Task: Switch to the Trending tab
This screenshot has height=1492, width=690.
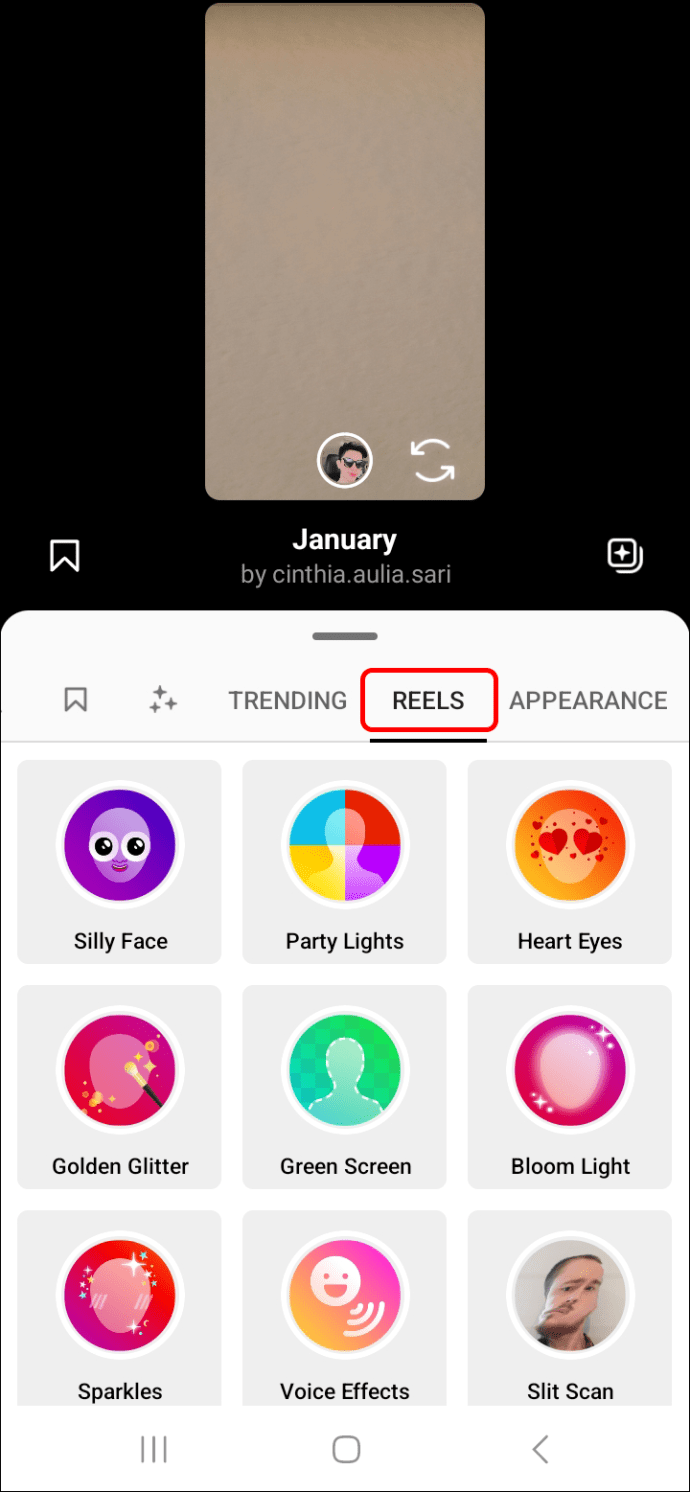Action: tap(287, 700)
